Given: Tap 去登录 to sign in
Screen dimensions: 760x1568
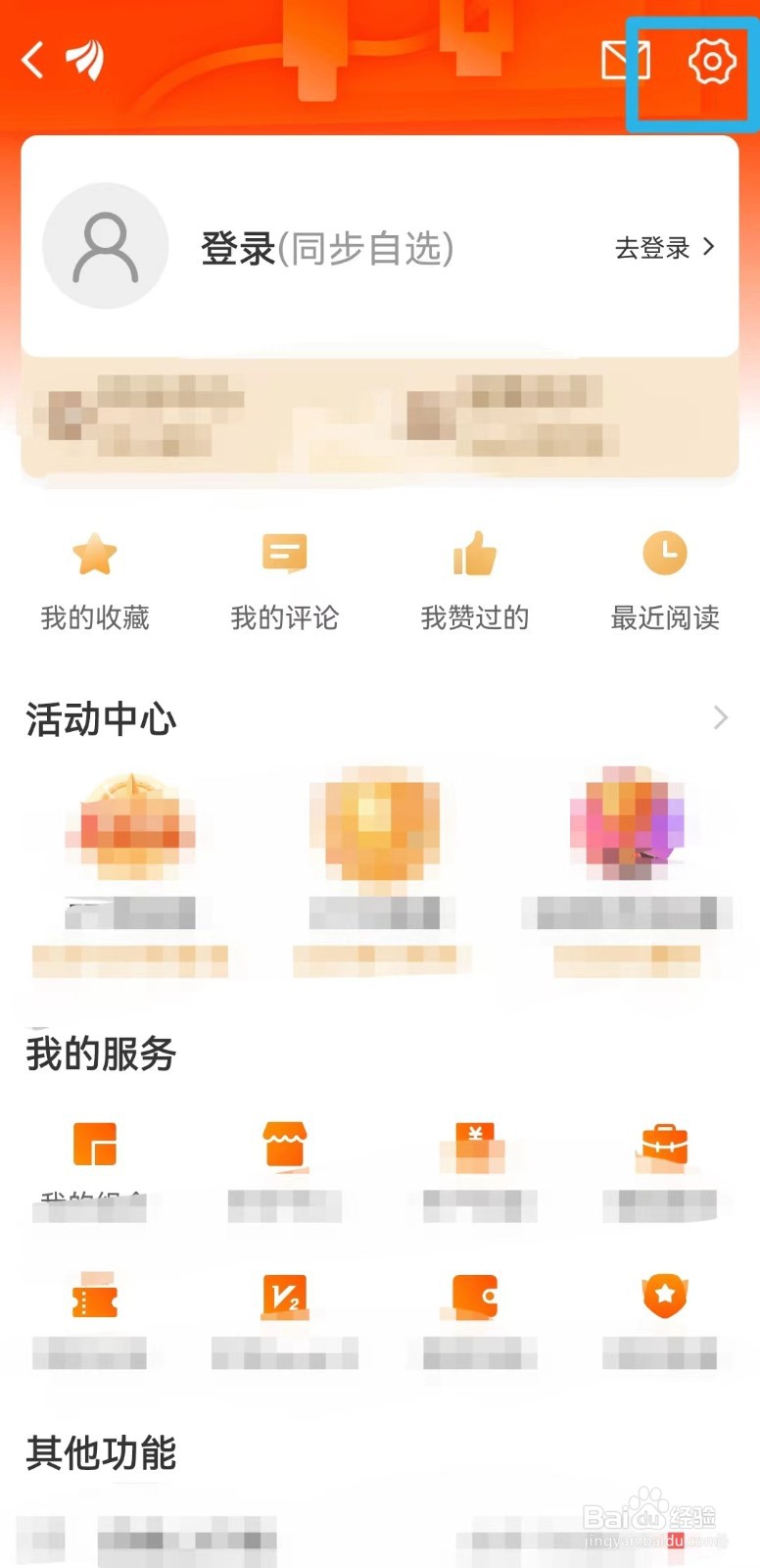Looking at the screenshot, I should (x=652, y=248).
